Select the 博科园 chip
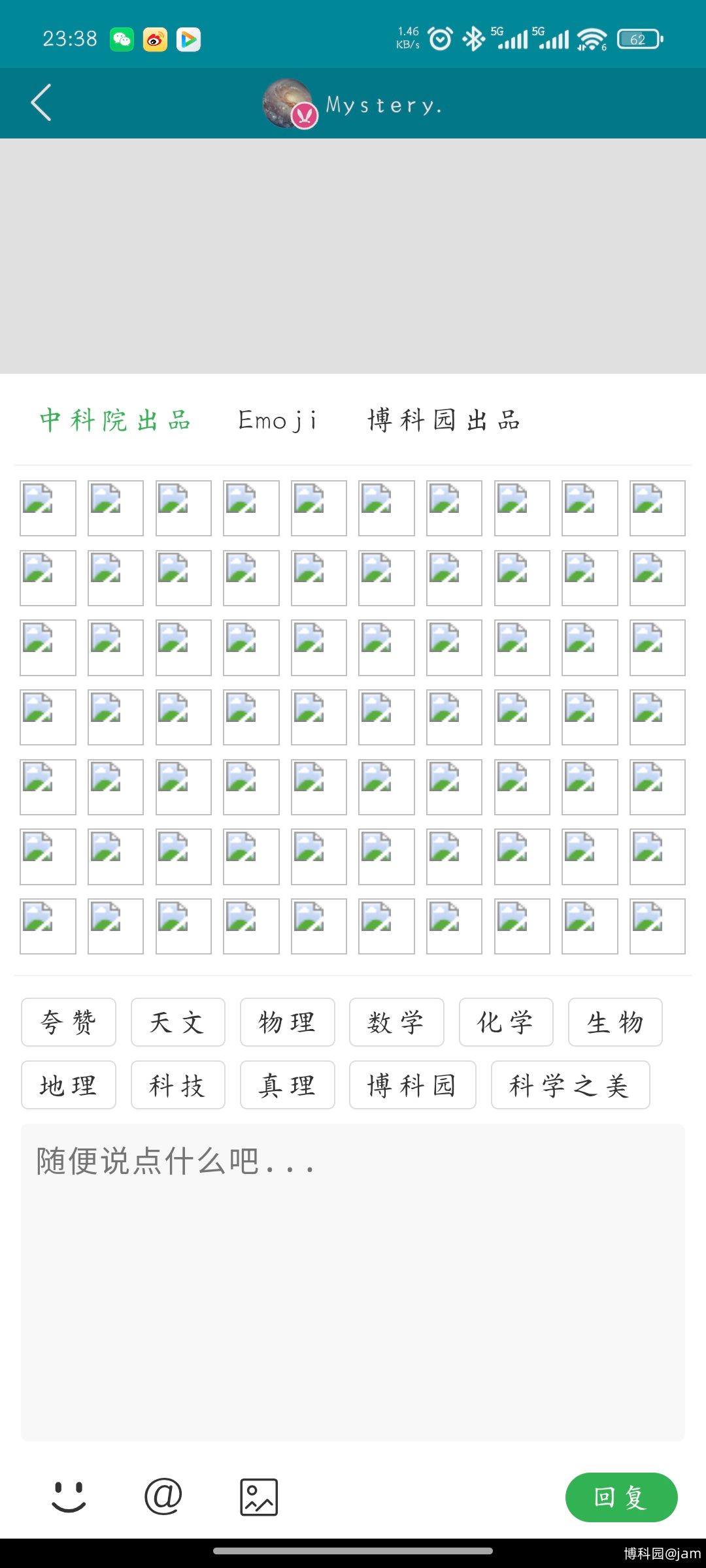 [412, 1085]
